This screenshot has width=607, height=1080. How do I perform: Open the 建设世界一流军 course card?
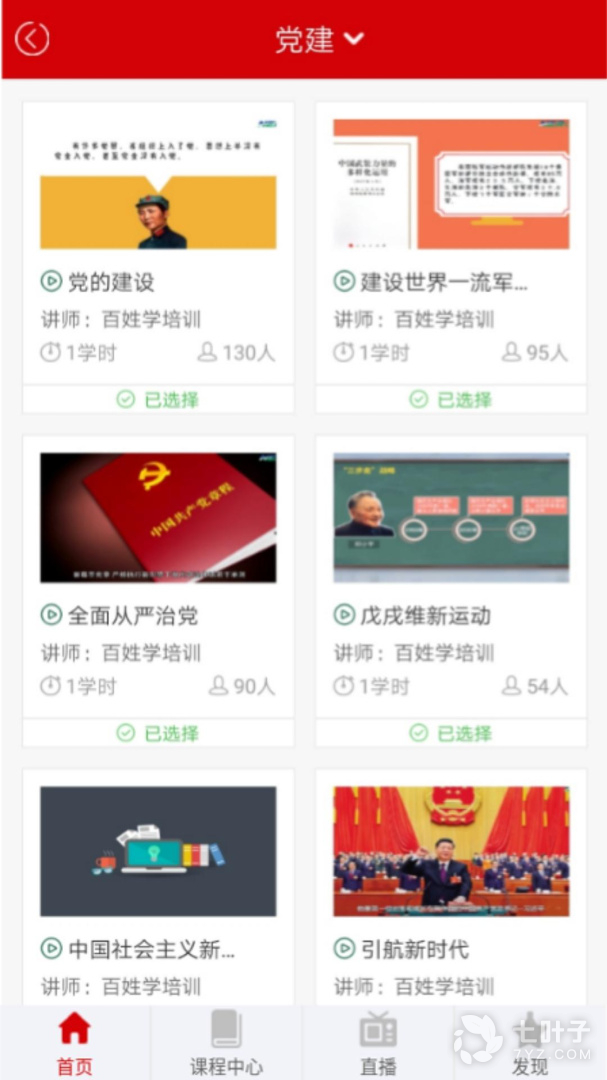[x=451, y=243]
